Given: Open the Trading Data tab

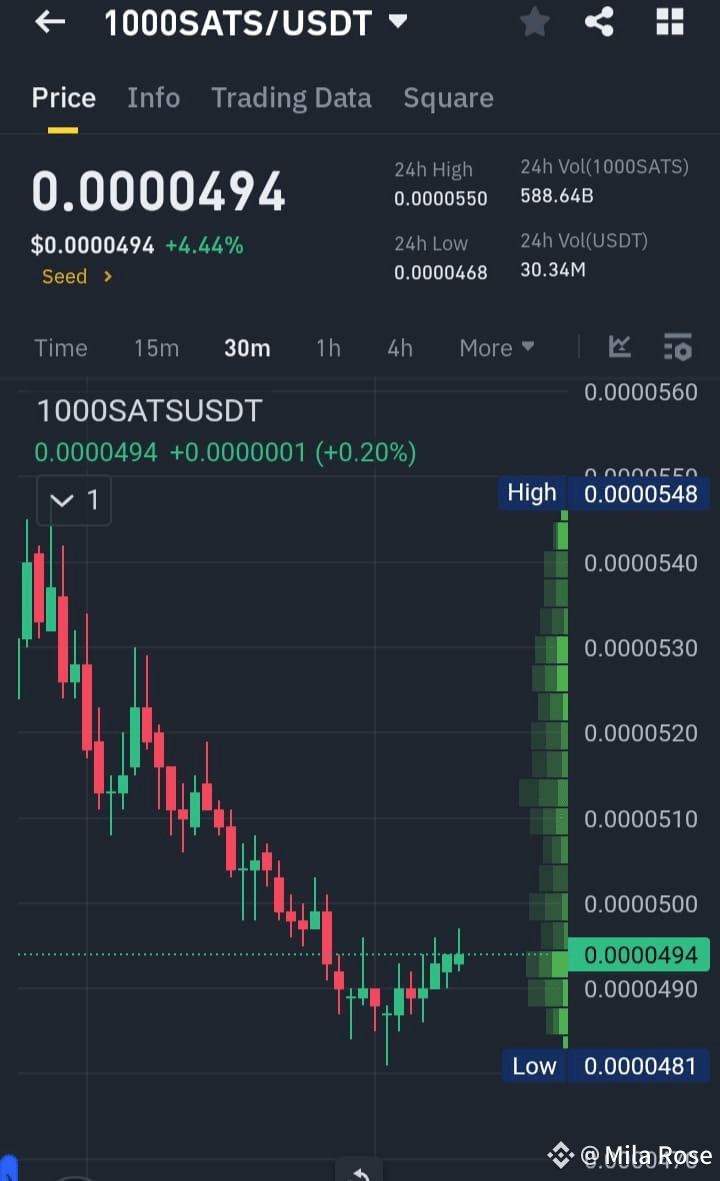Looking at the screenshot, I should tap(291, 97).
